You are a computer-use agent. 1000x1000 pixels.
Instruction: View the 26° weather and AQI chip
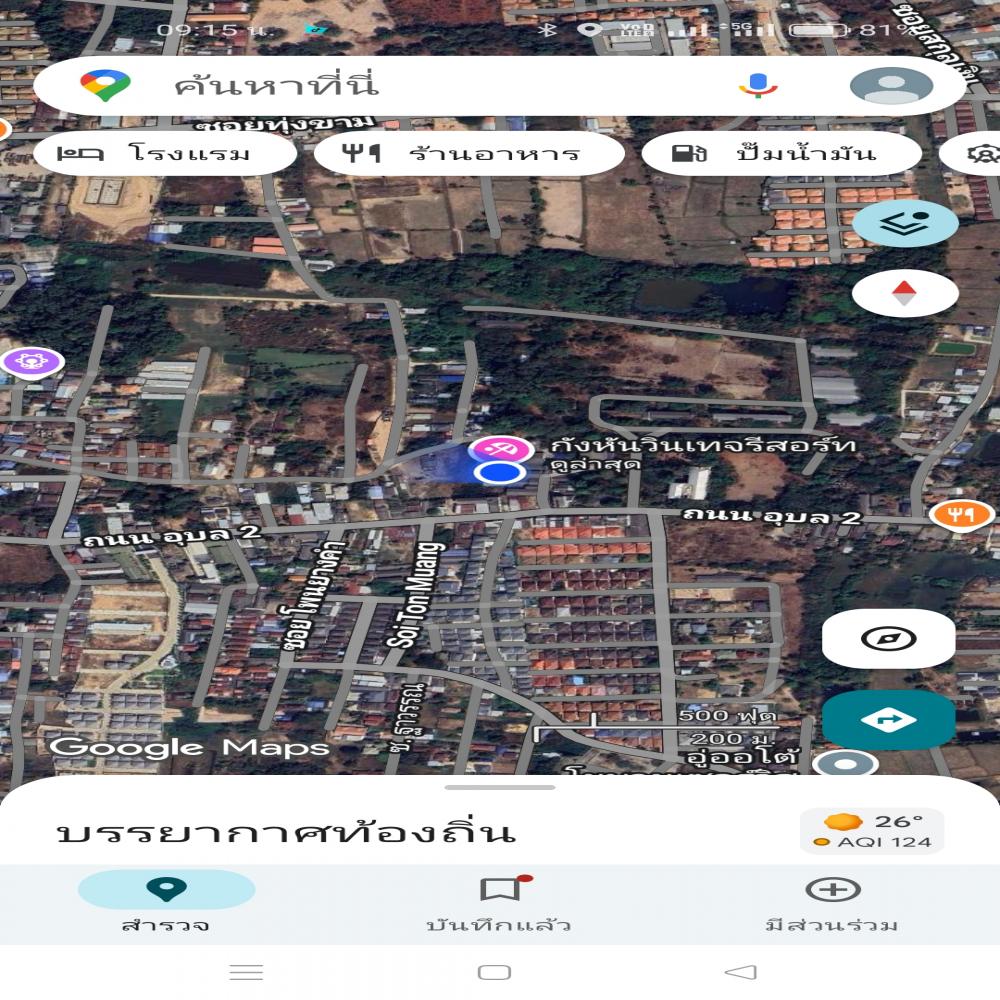871,831
